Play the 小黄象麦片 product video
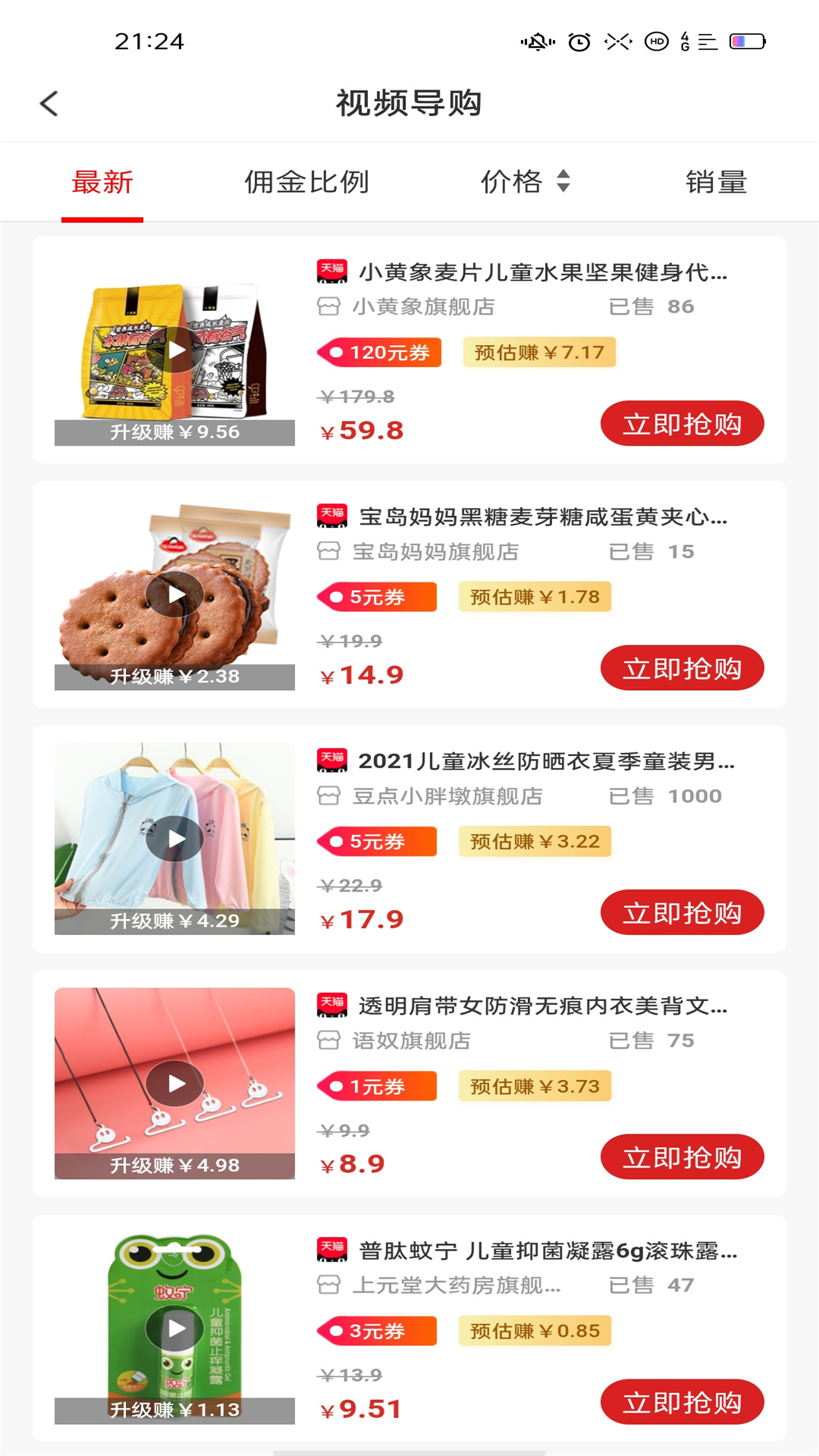 coord(175,350)
